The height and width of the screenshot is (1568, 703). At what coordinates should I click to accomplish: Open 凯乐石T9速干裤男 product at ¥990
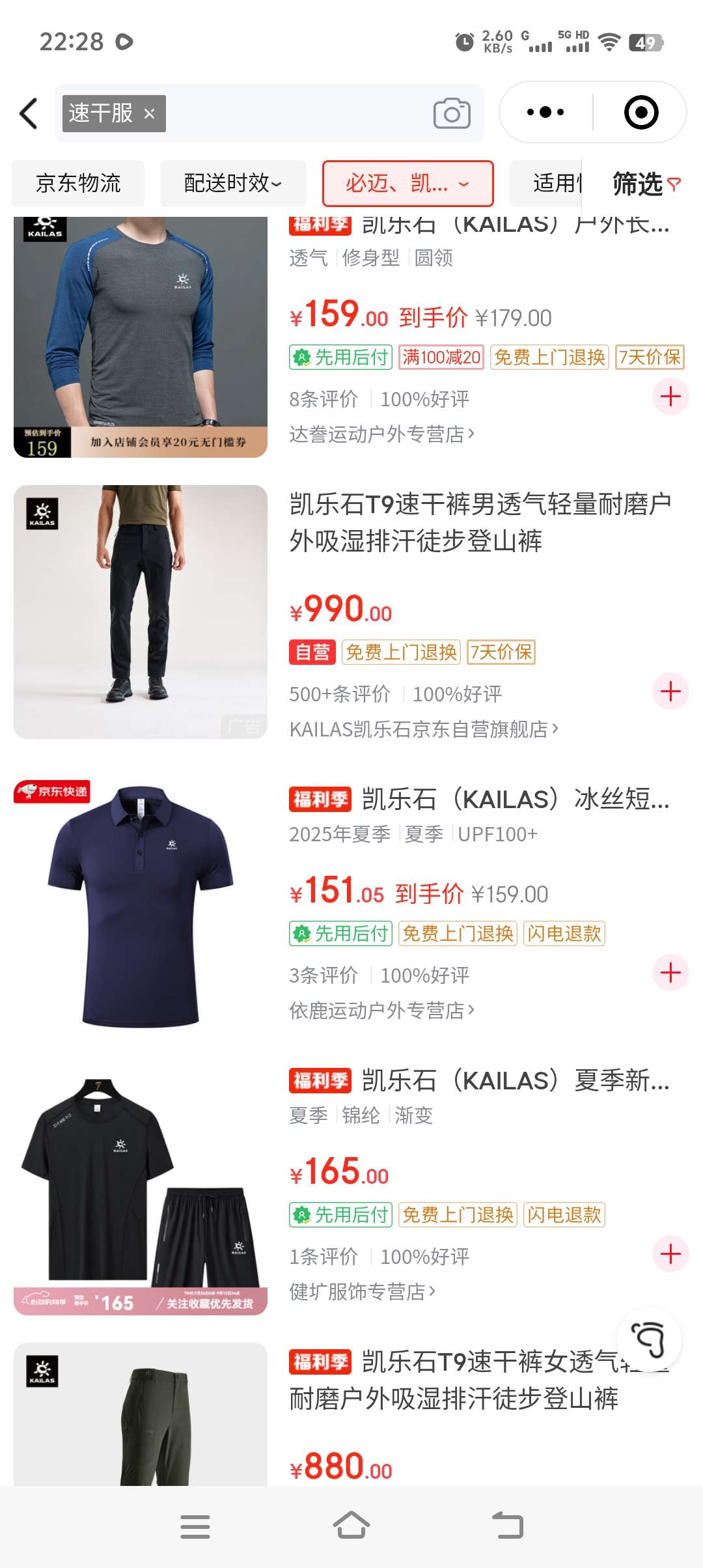pyautogui.click(x=480, y=522)
